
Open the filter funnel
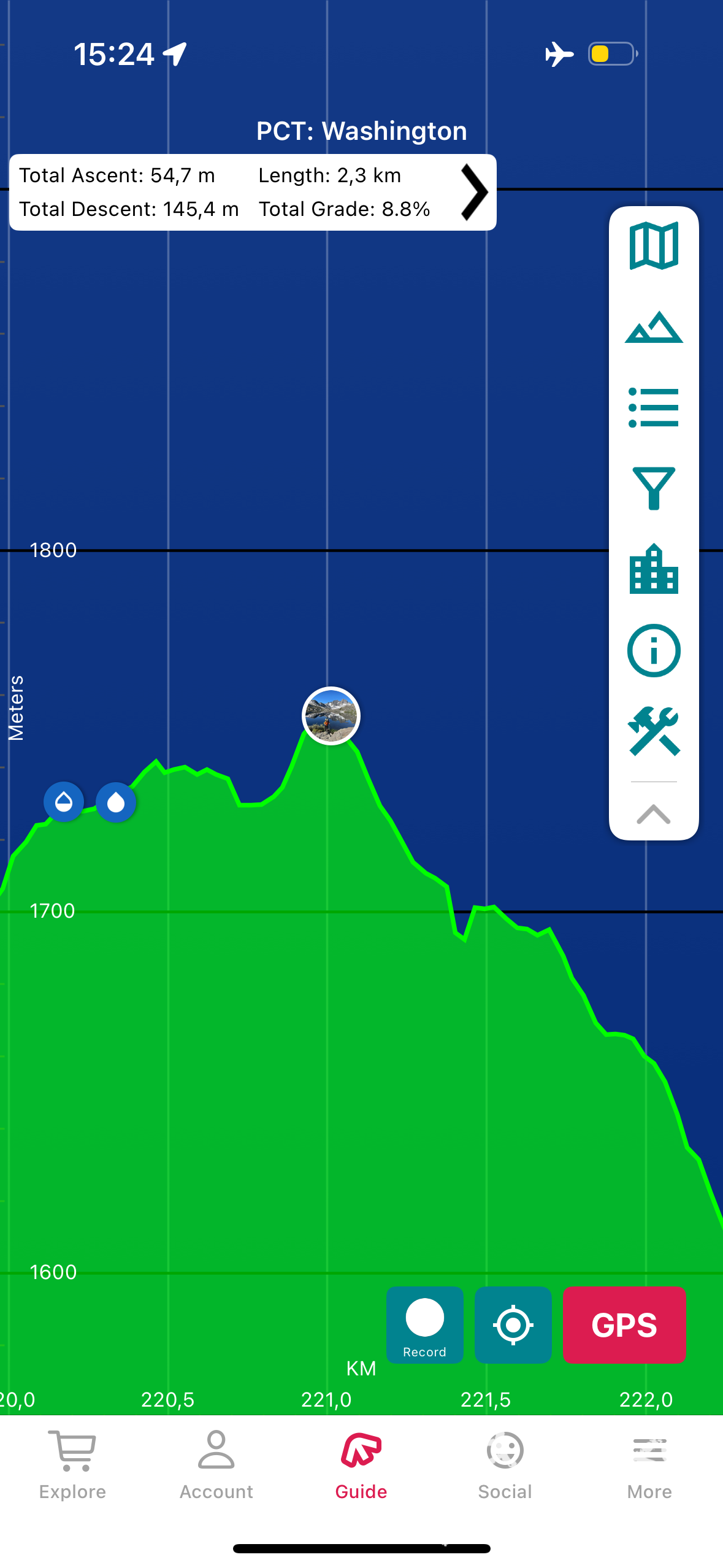654,488
